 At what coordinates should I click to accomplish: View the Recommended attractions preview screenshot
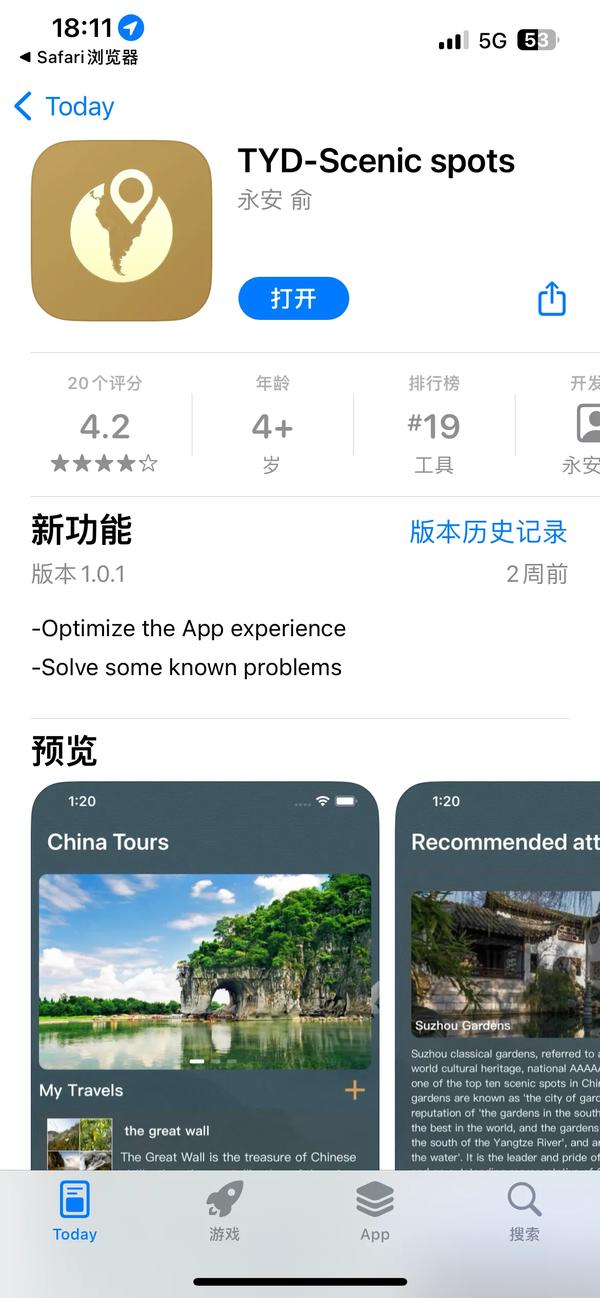pyautogui.click(x=500, y=975)
